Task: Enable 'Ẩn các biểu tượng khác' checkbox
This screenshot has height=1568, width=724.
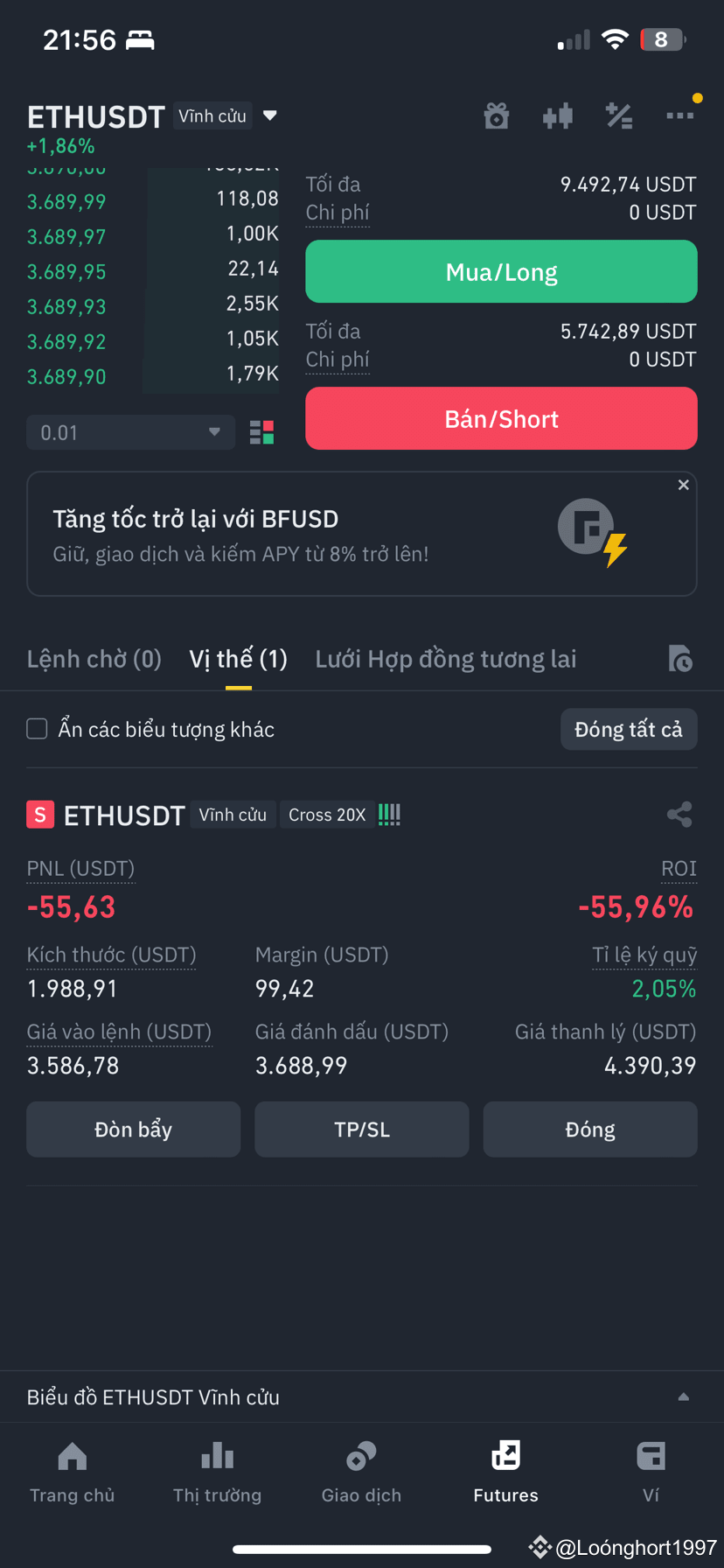Action: 37,728
